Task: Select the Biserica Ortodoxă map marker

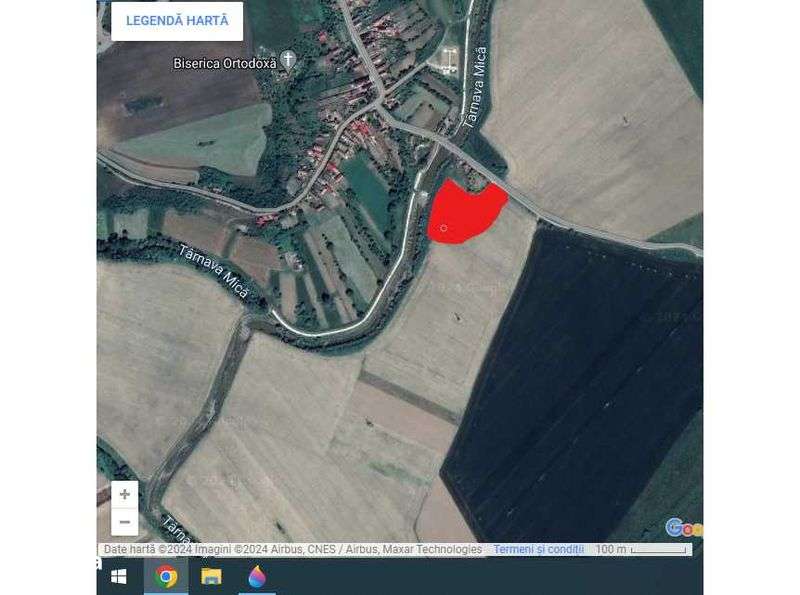Action: (x=288, y=61)
